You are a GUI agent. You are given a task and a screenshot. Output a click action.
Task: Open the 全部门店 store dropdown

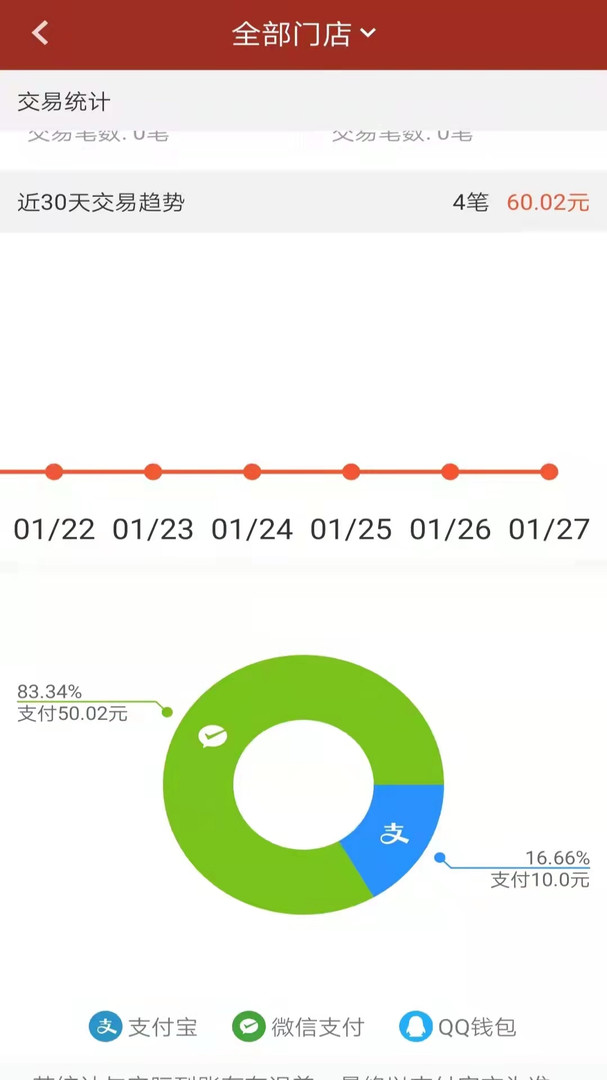click(303, 34)
